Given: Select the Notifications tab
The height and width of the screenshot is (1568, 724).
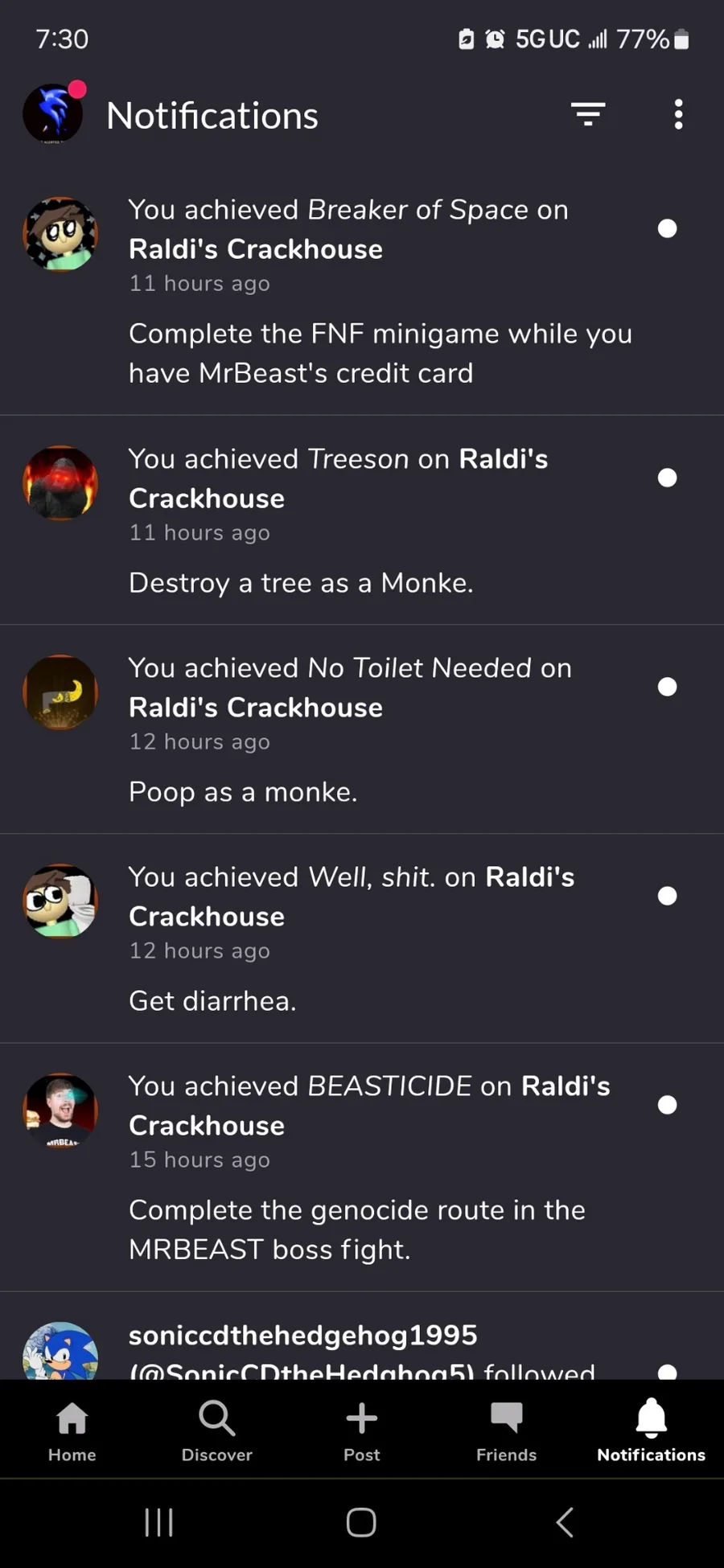Looking at the screenshot, I should pos(652,1431).
